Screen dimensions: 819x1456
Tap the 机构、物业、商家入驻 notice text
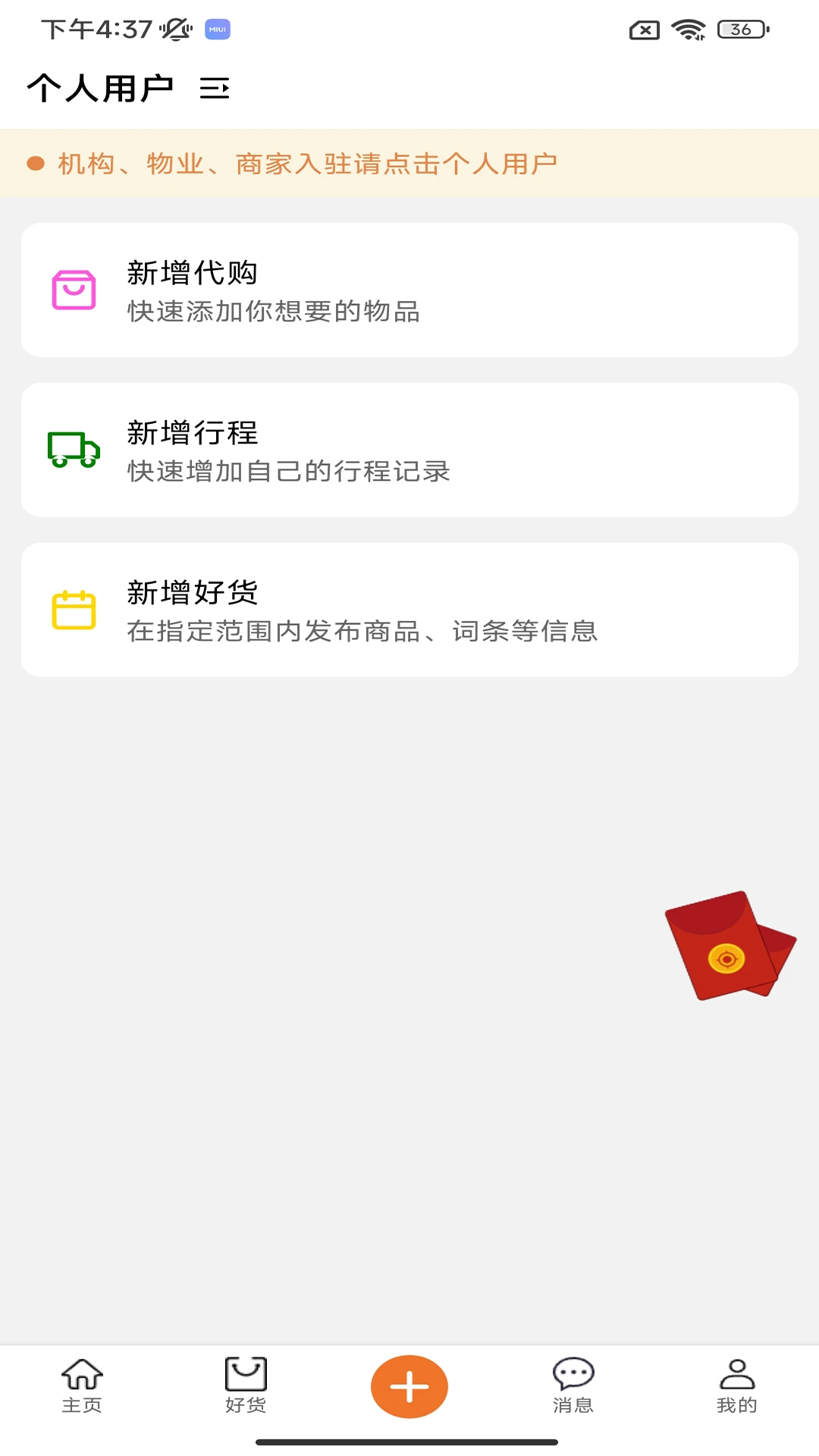point(305,162)
